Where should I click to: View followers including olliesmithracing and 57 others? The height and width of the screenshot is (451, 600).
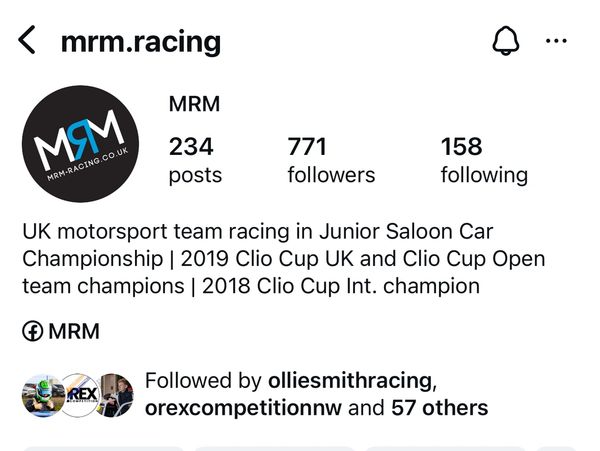click(x=317, y=394)
